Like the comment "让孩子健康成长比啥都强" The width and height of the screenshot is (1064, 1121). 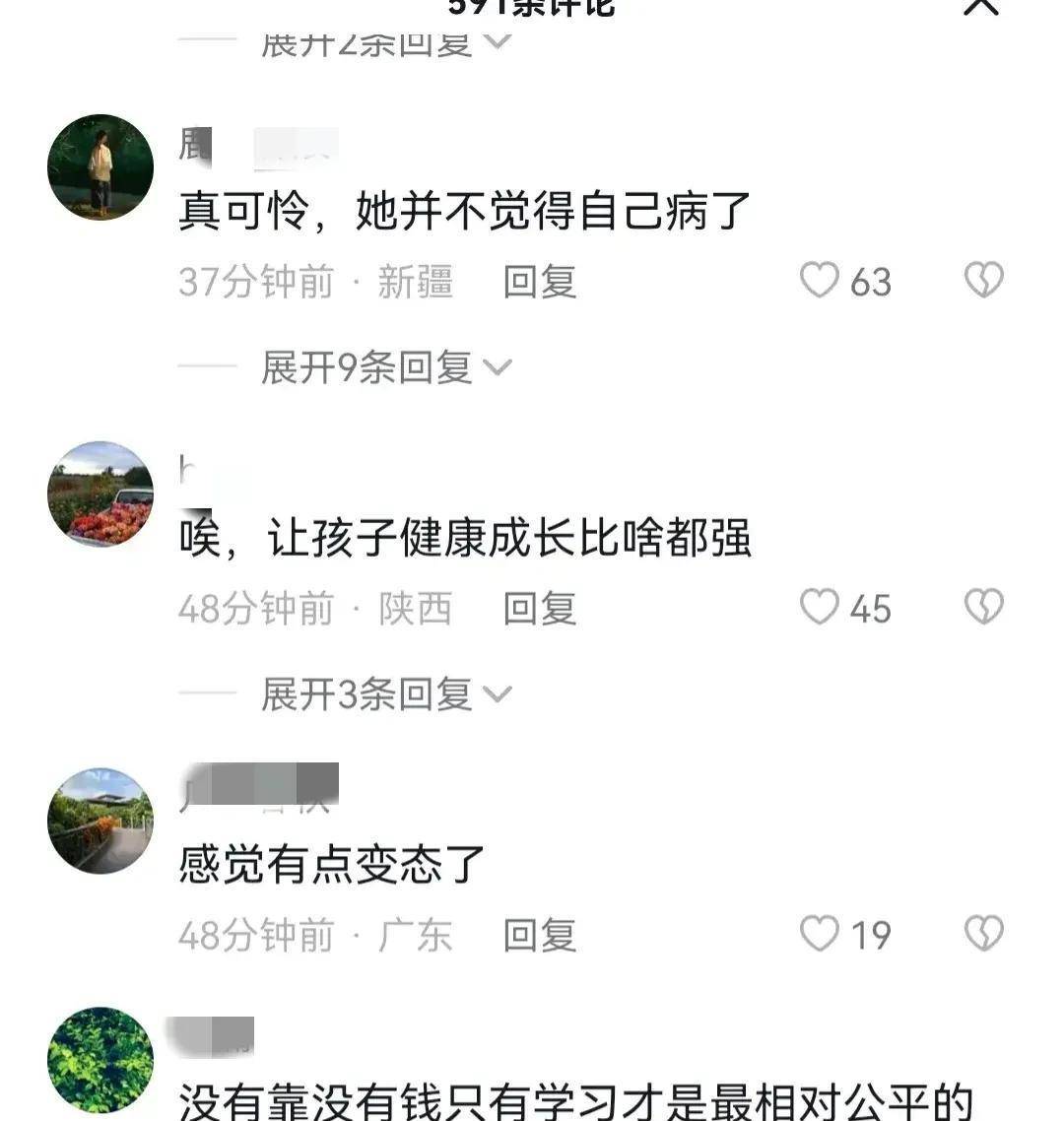[x=820, y=608]
